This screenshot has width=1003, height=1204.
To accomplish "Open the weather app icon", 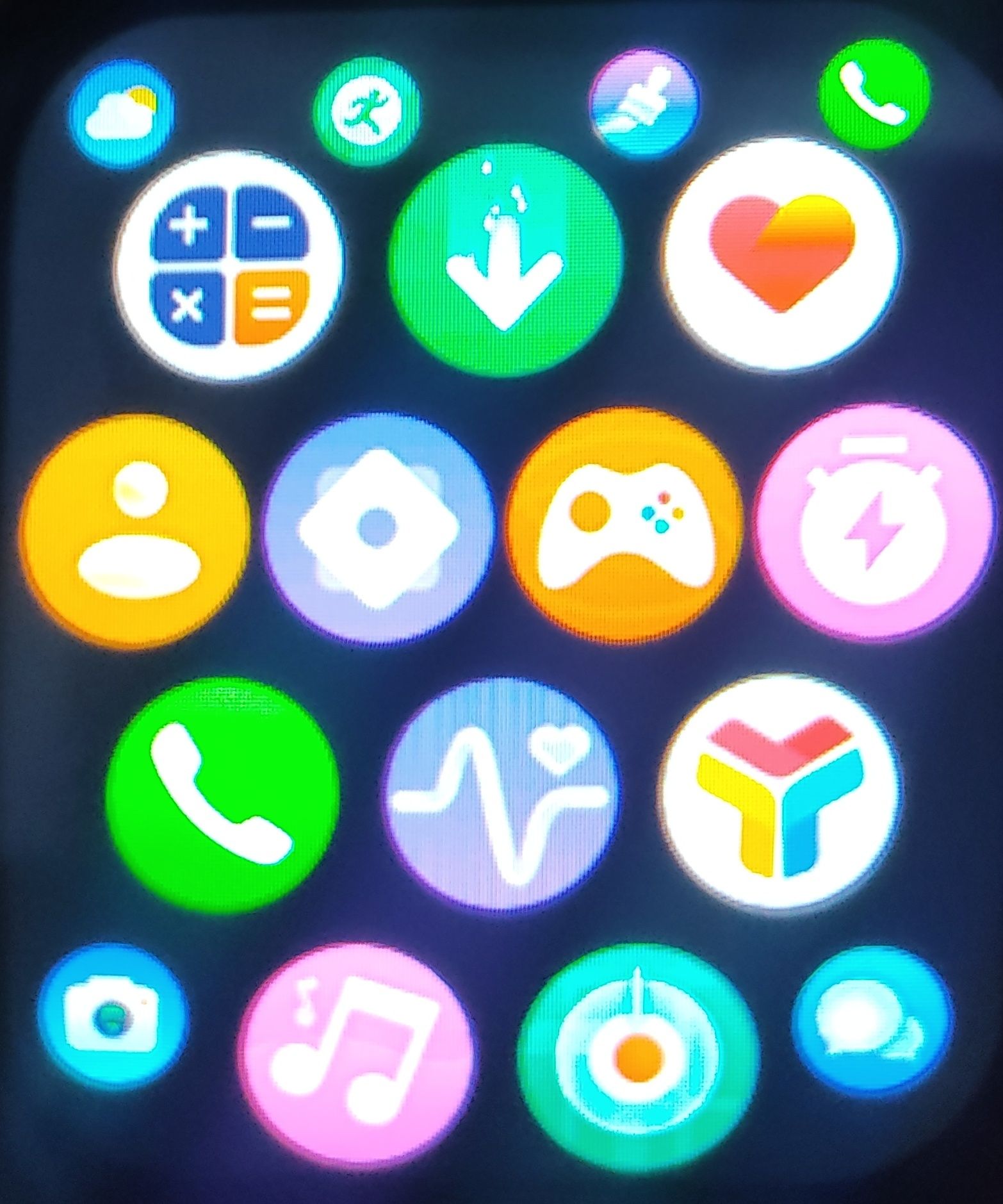I will (x=122, y=113).
